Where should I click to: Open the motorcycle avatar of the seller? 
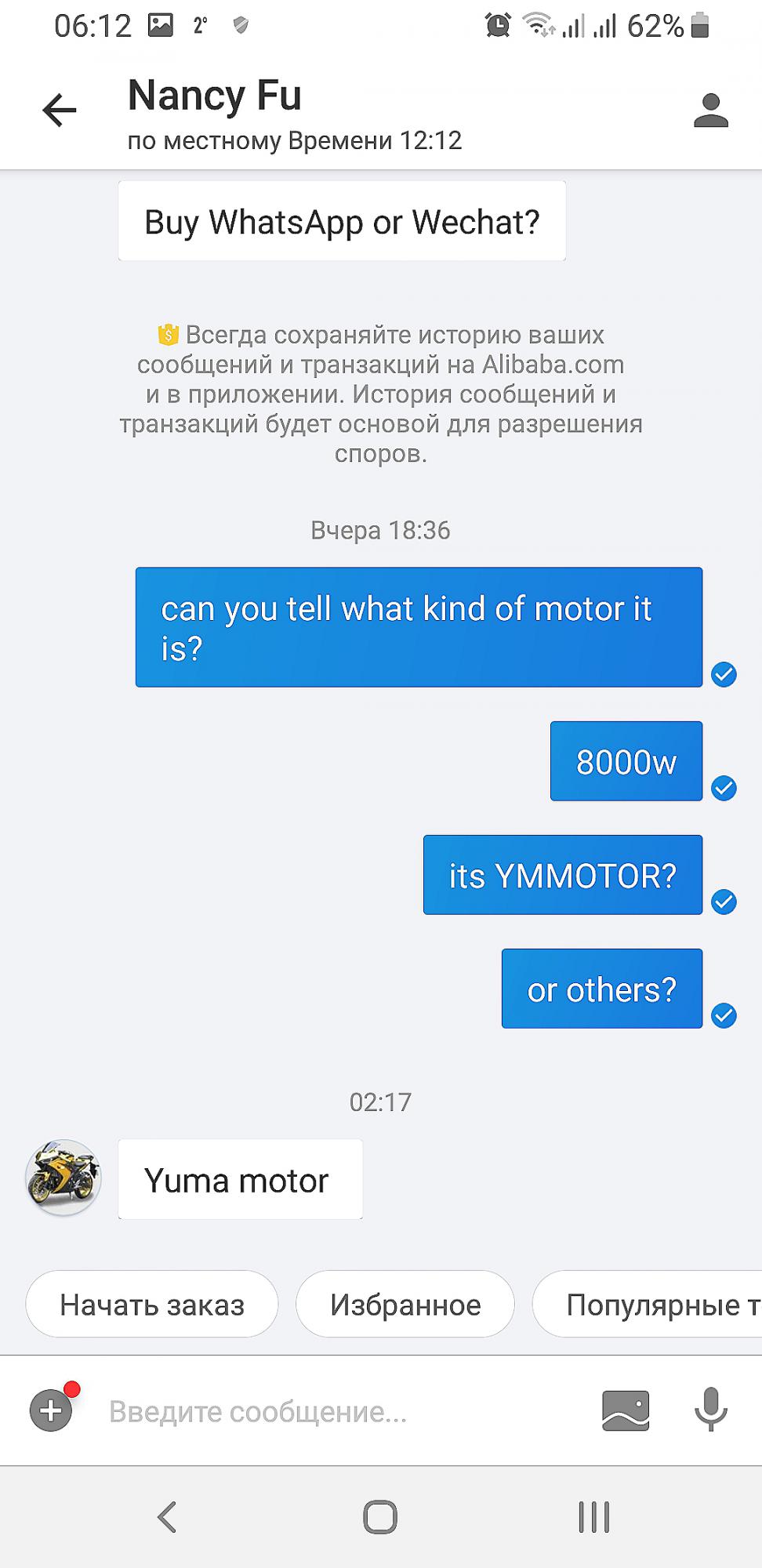pos(63,1178)
